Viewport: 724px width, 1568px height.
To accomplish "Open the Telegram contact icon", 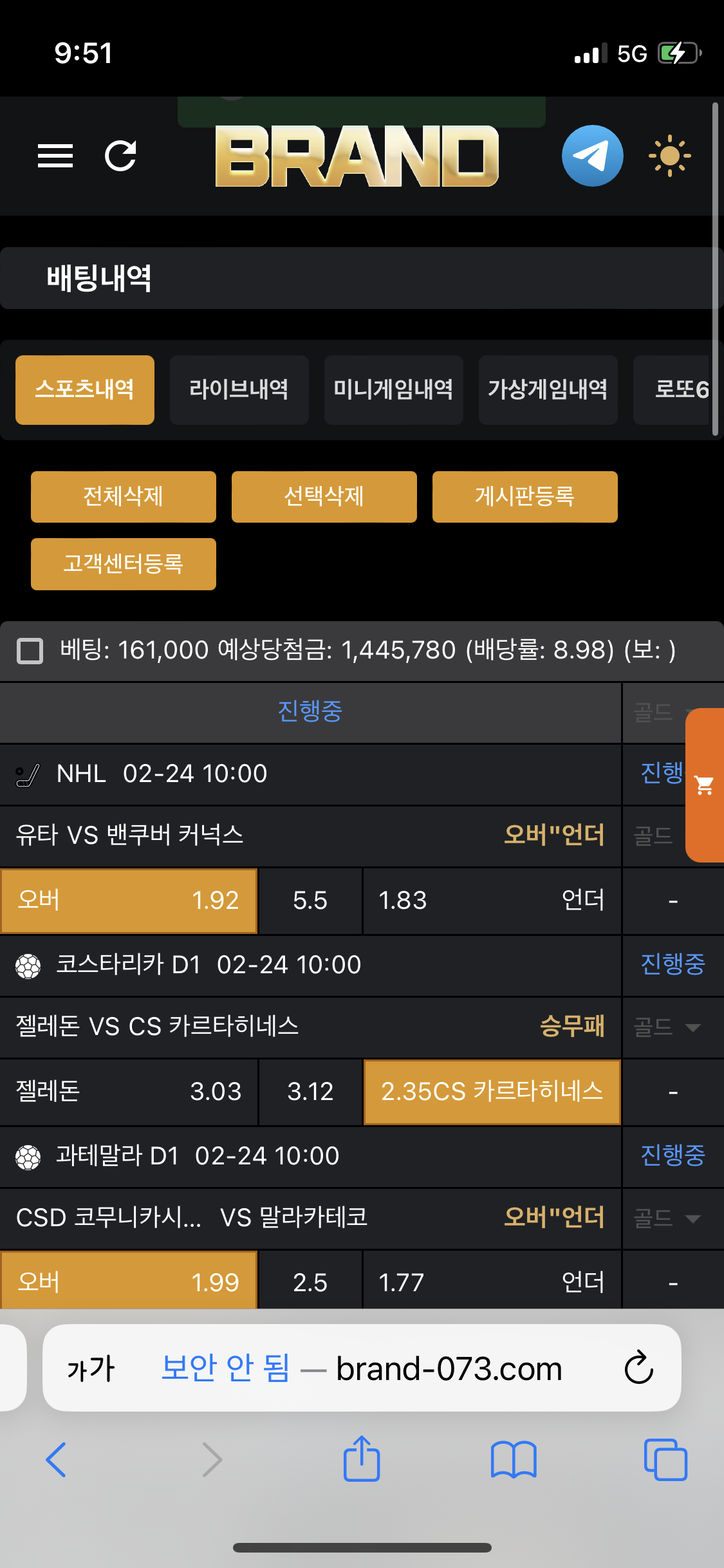I will coord(592,156).
